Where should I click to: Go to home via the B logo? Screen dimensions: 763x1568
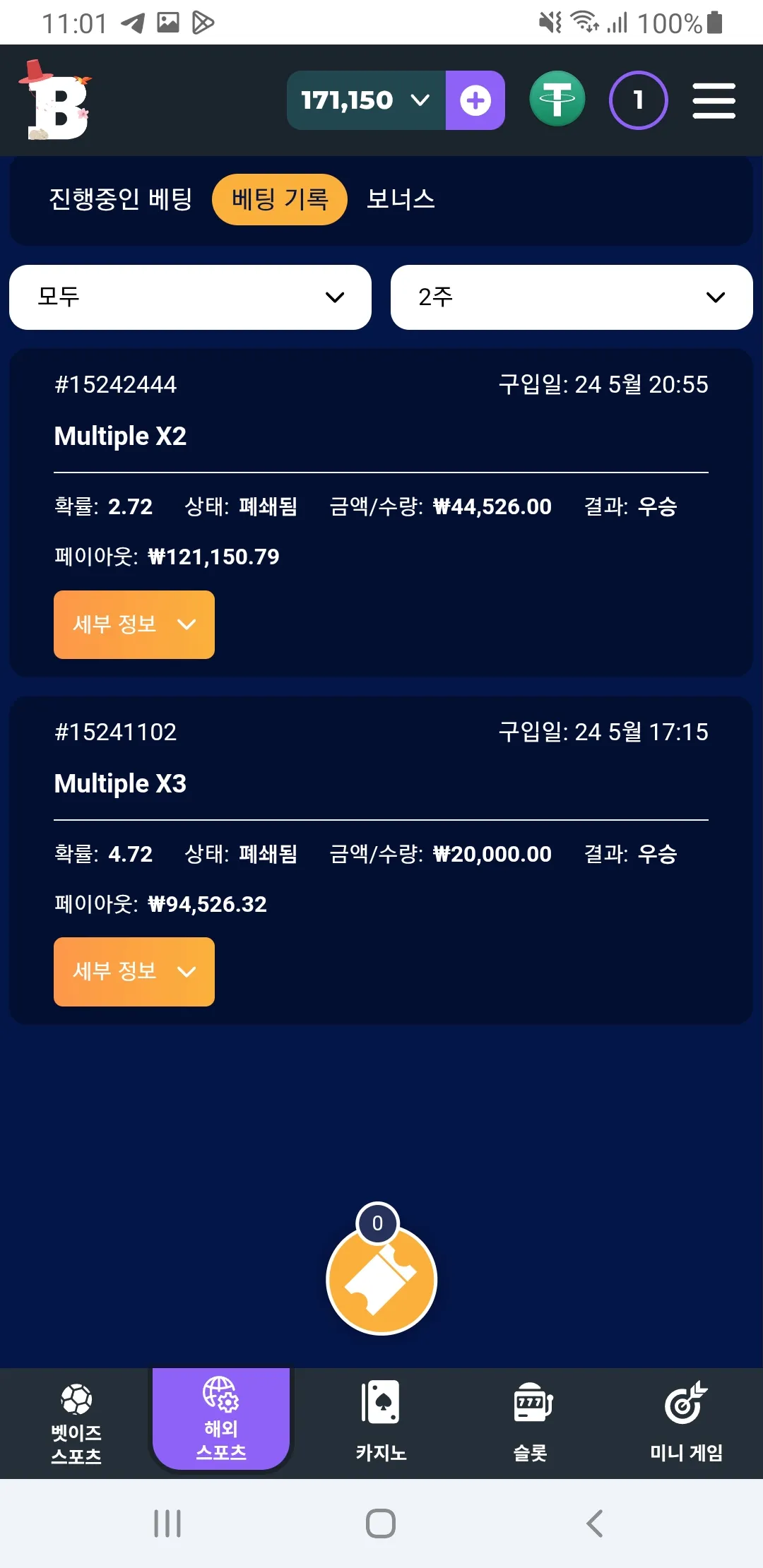click(x=56, y=100)
